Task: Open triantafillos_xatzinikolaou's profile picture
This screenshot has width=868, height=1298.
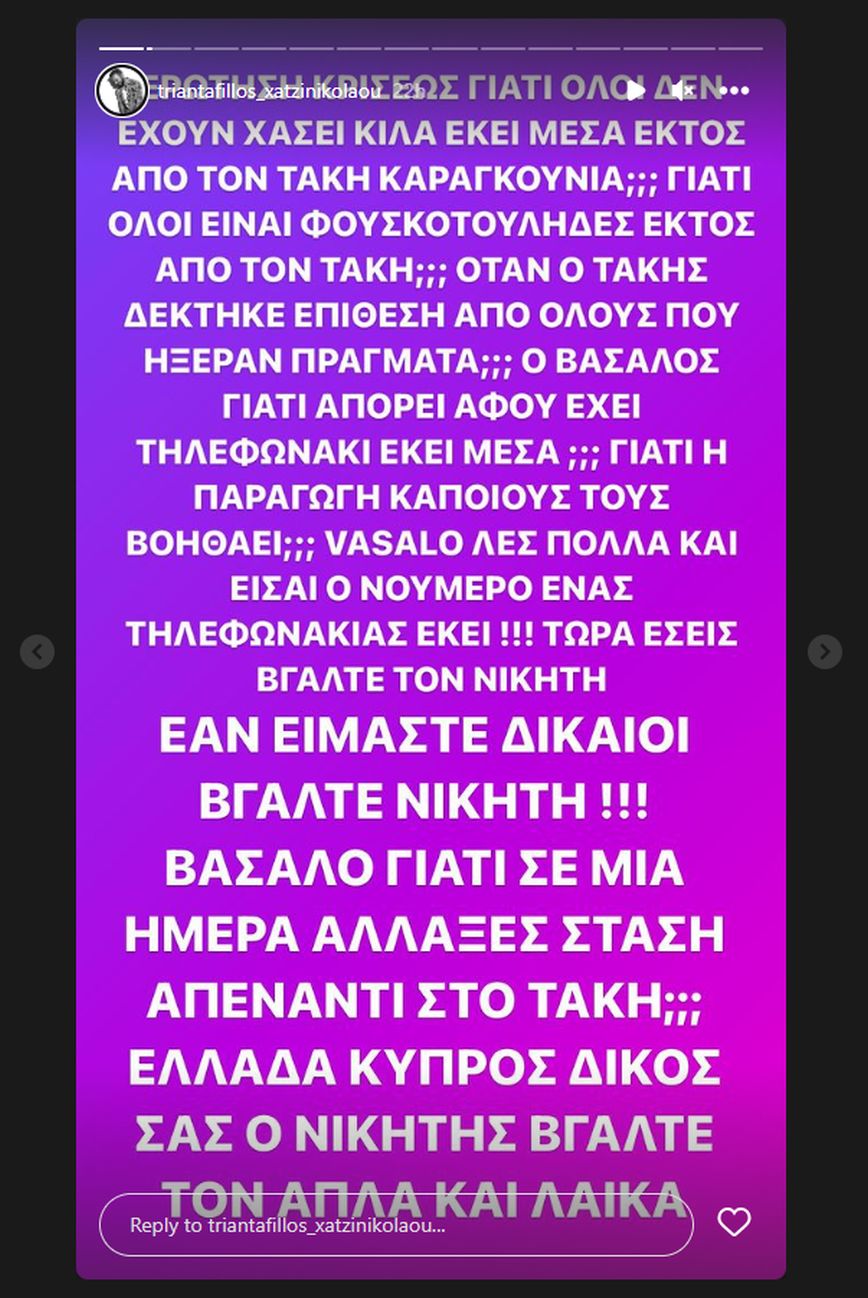Action: 121,91
